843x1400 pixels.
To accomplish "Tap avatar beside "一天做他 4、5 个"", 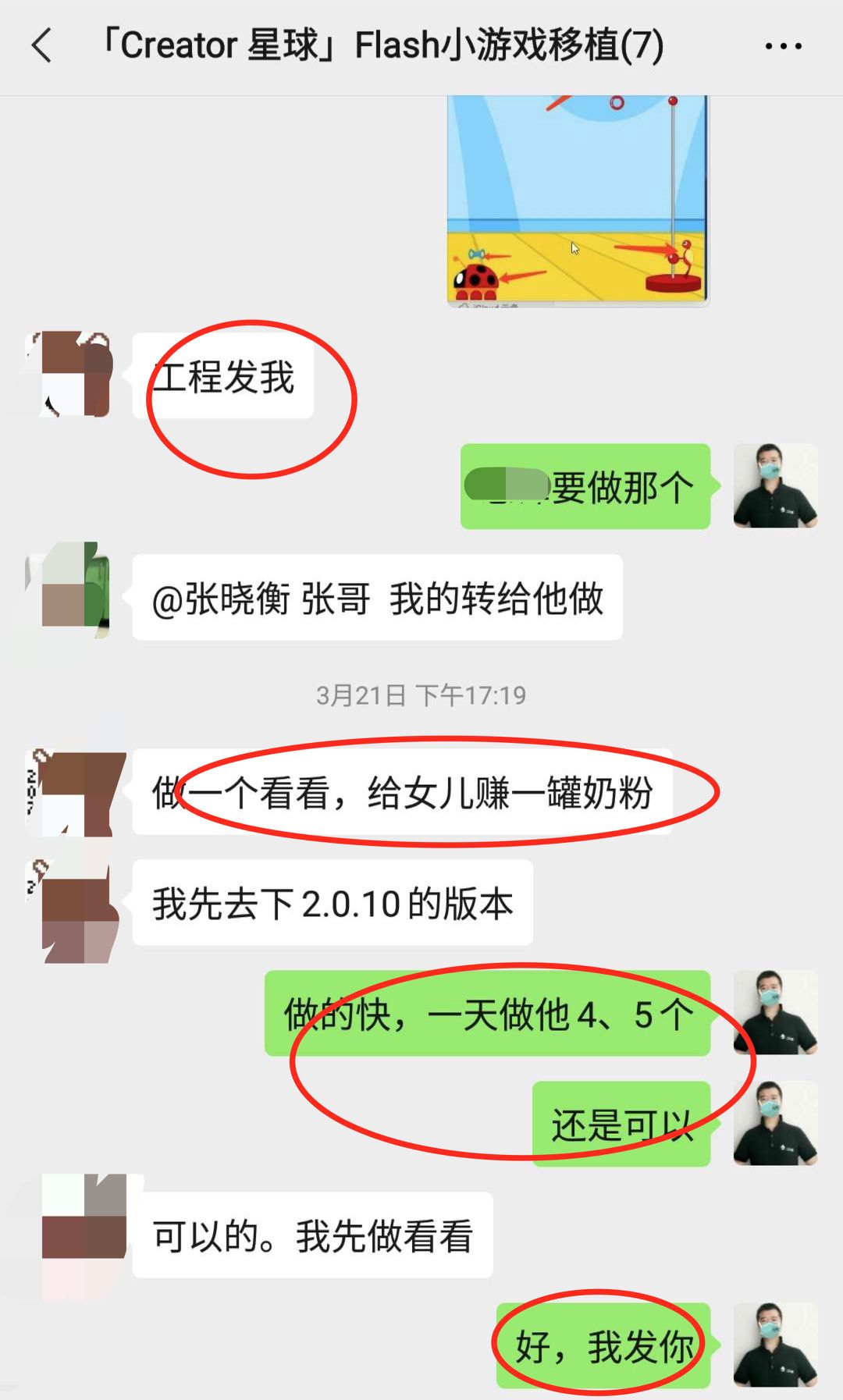I will pos(775,1012).
